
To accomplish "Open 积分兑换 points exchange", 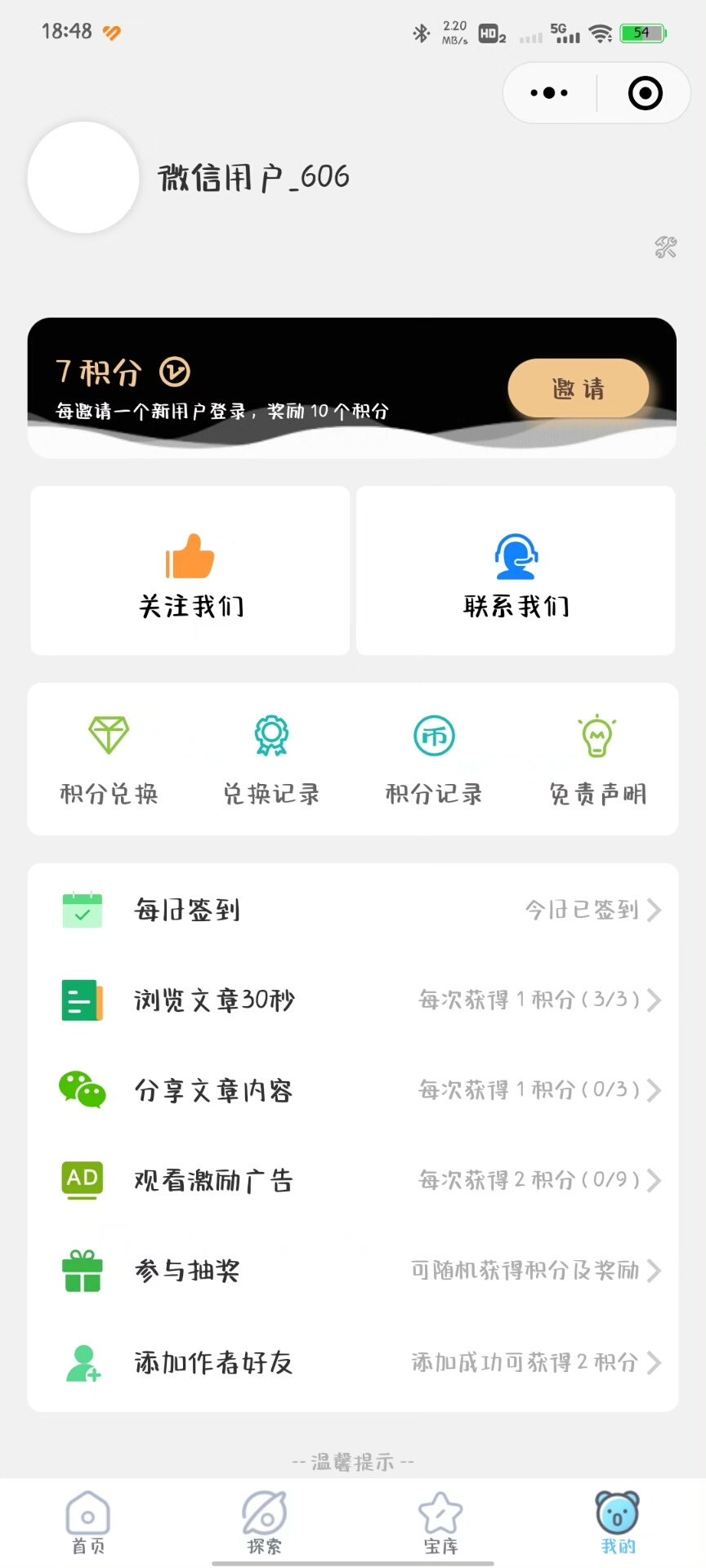I will [x=109, y=759].
